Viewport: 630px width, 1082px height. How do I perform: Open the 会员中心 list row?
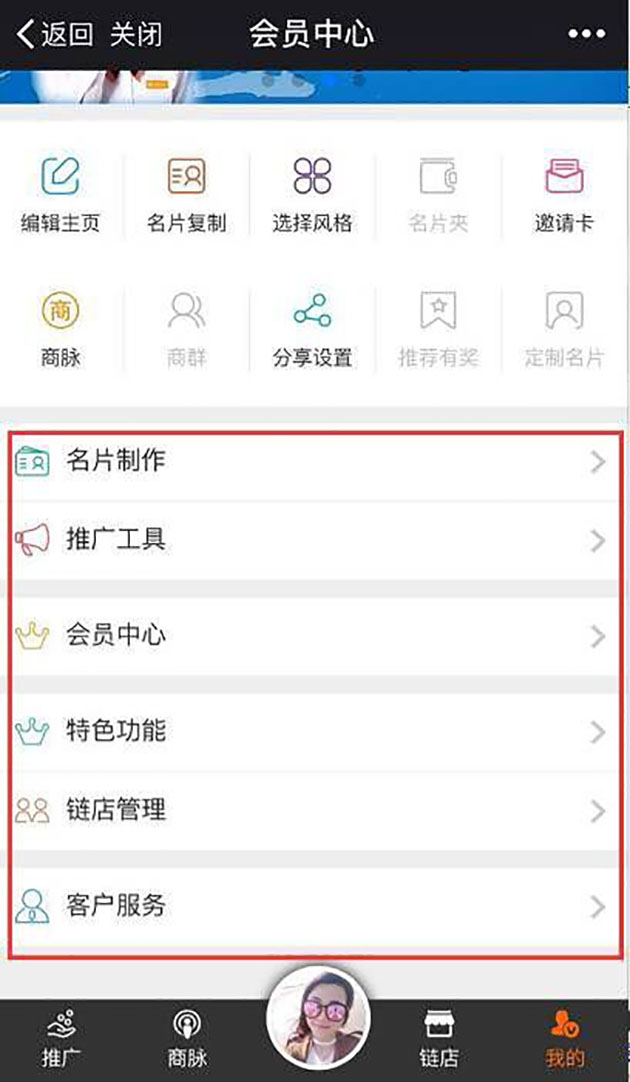click(314, 635)
